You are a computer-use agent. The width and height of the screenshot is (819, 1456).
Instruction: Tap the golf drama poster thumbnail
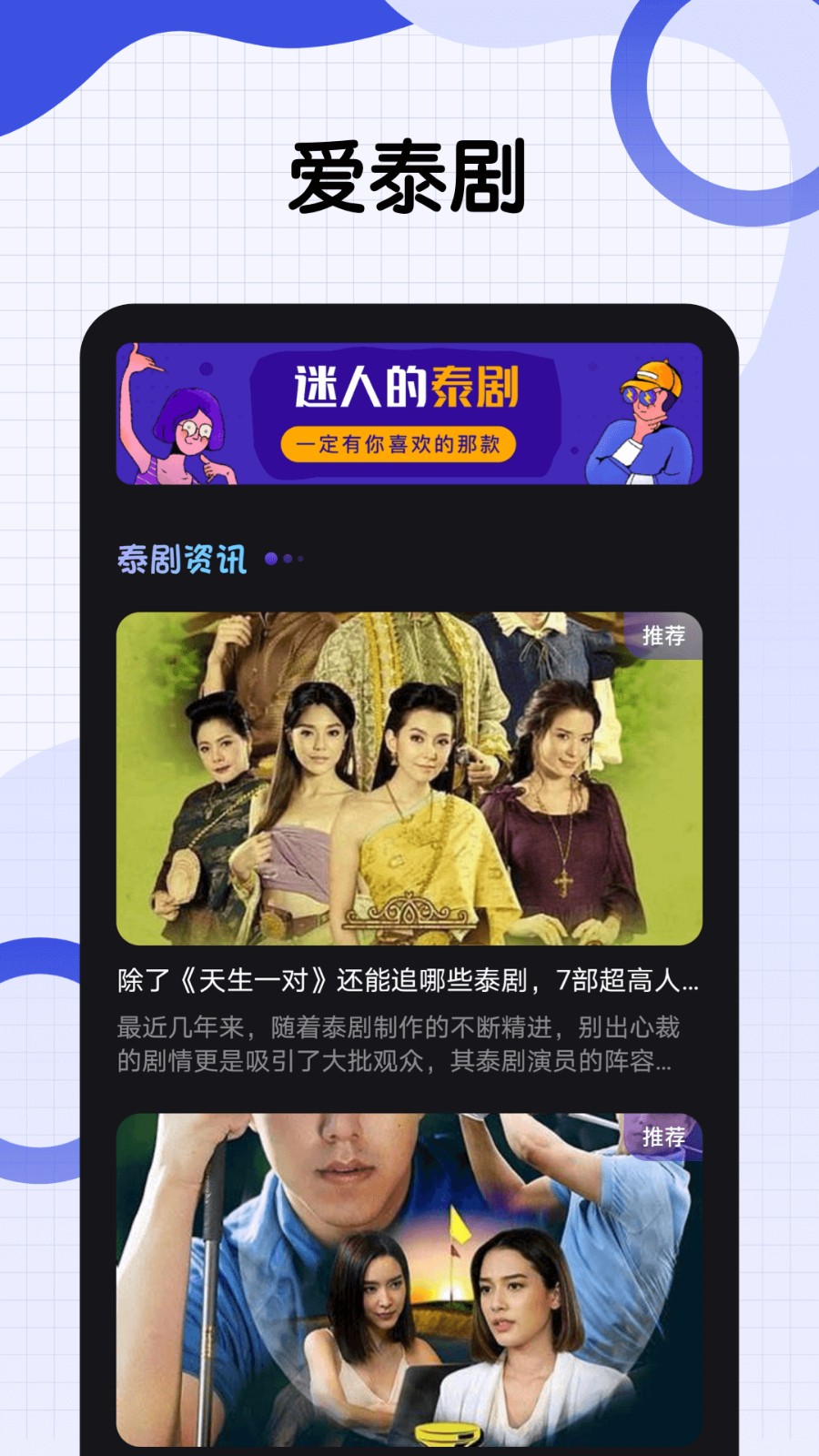point(409,1283)
